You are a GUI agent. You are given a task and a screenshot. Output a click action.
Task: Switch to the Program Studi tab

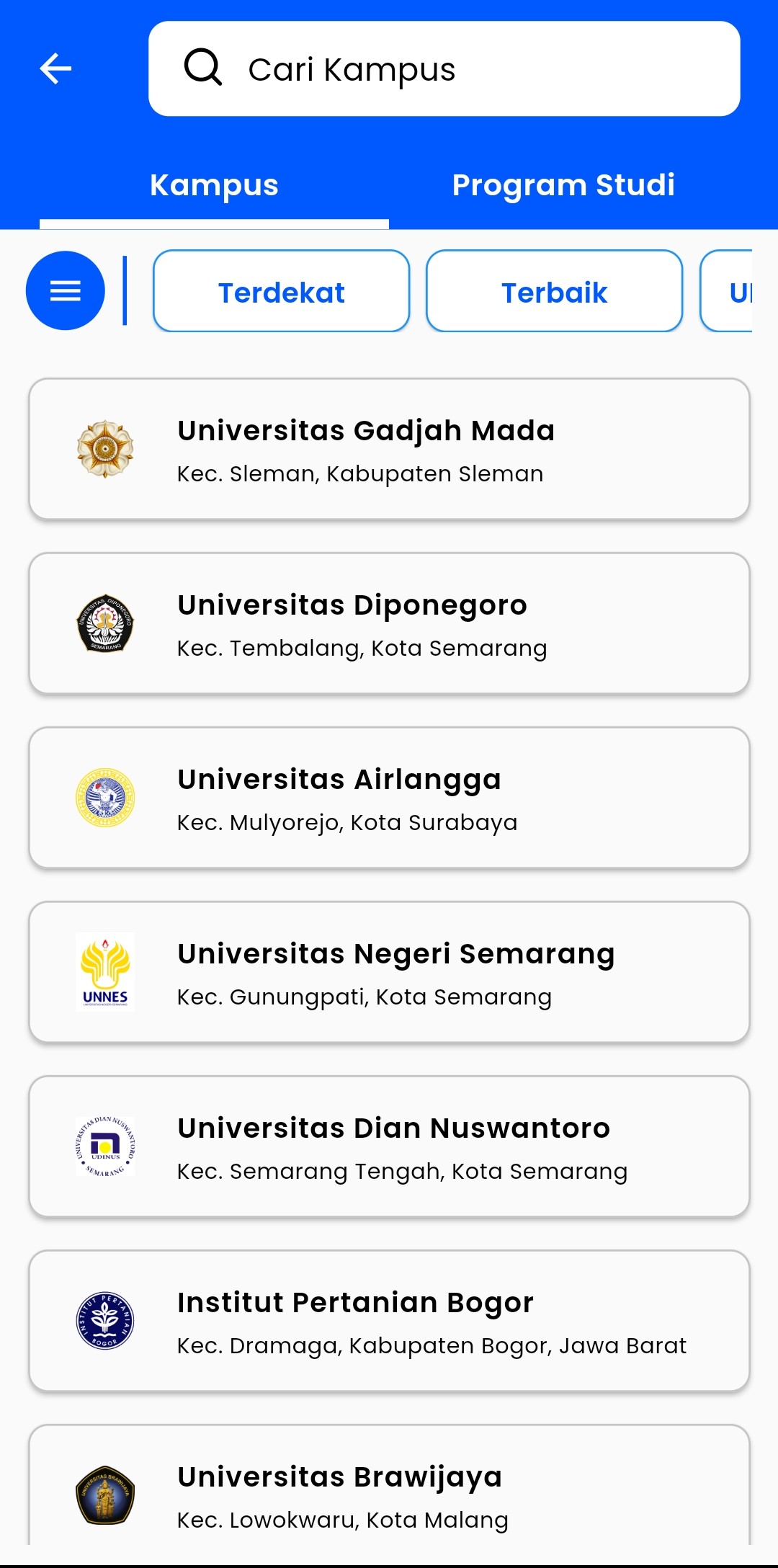pos(563,185)
